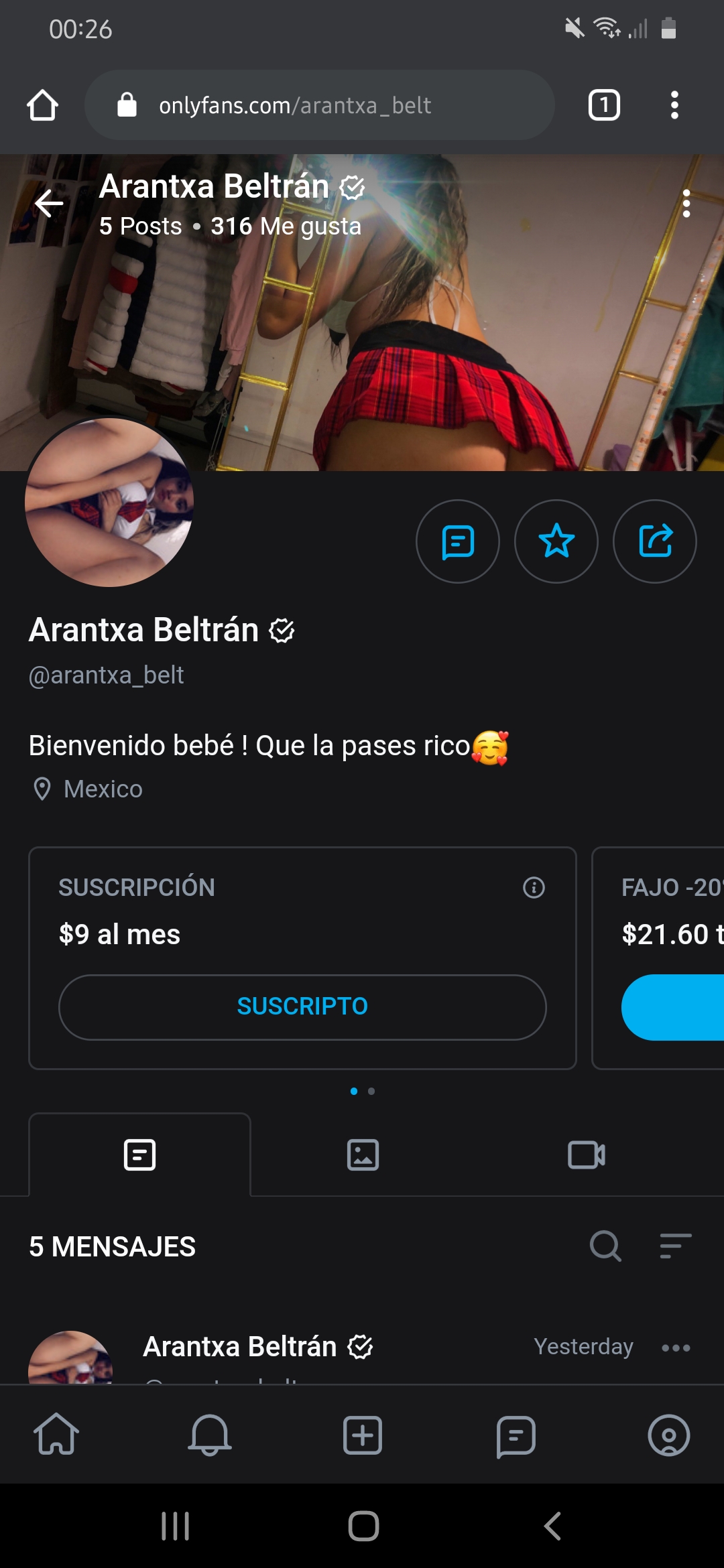Select the second carousel dot under subscription

[370, 1091]
